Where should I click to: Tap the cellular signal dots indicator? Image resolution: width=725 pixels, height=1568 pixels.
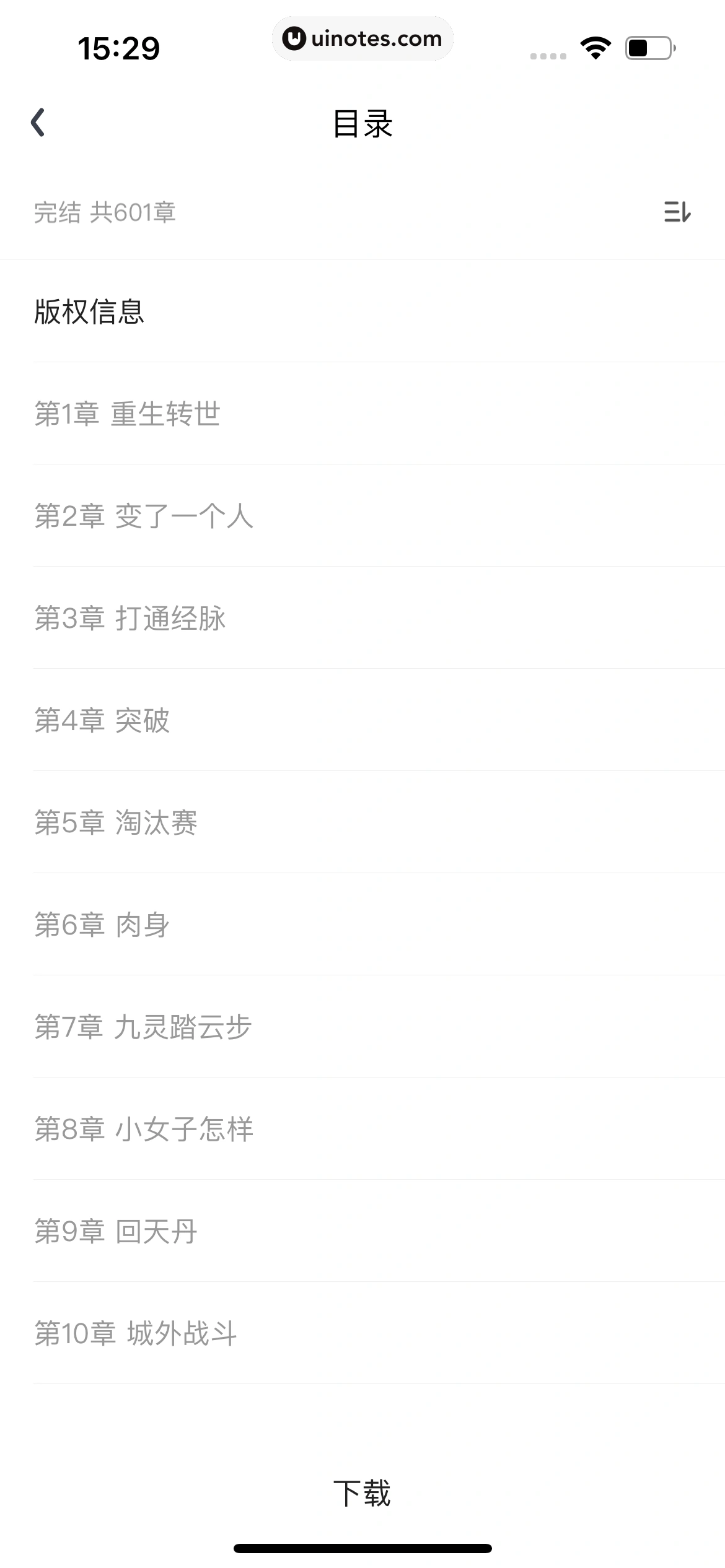[x=548, y=56]
